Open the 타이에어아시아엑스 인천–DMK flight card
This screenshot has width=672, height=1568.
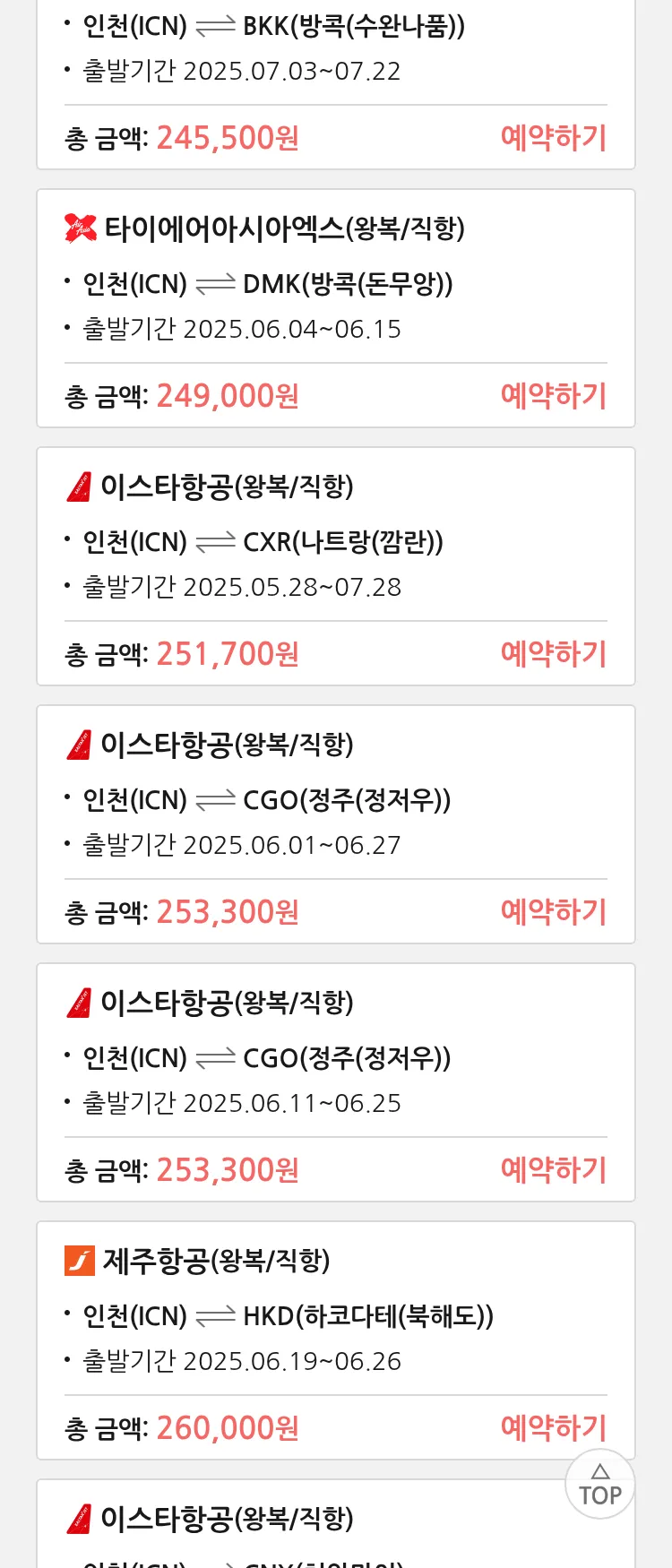coord(335,282)
